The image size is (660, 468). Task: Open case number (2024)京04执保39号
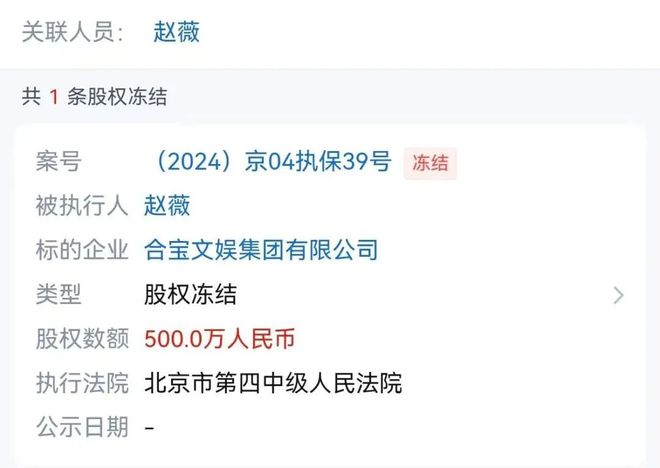[268, 163]
